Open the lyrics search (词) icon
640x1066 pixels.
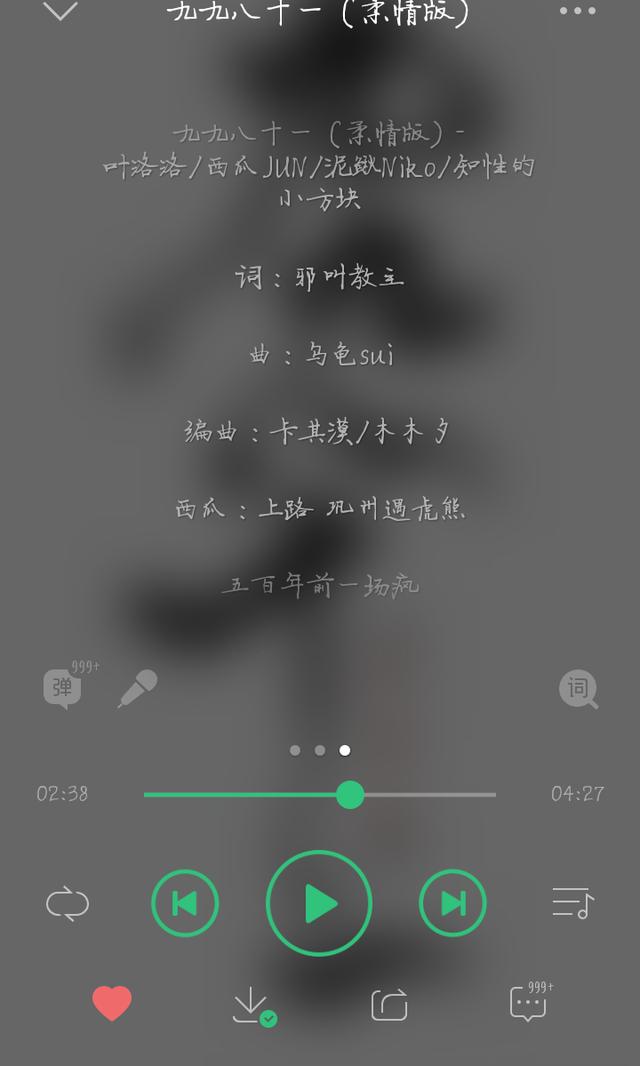578,689
